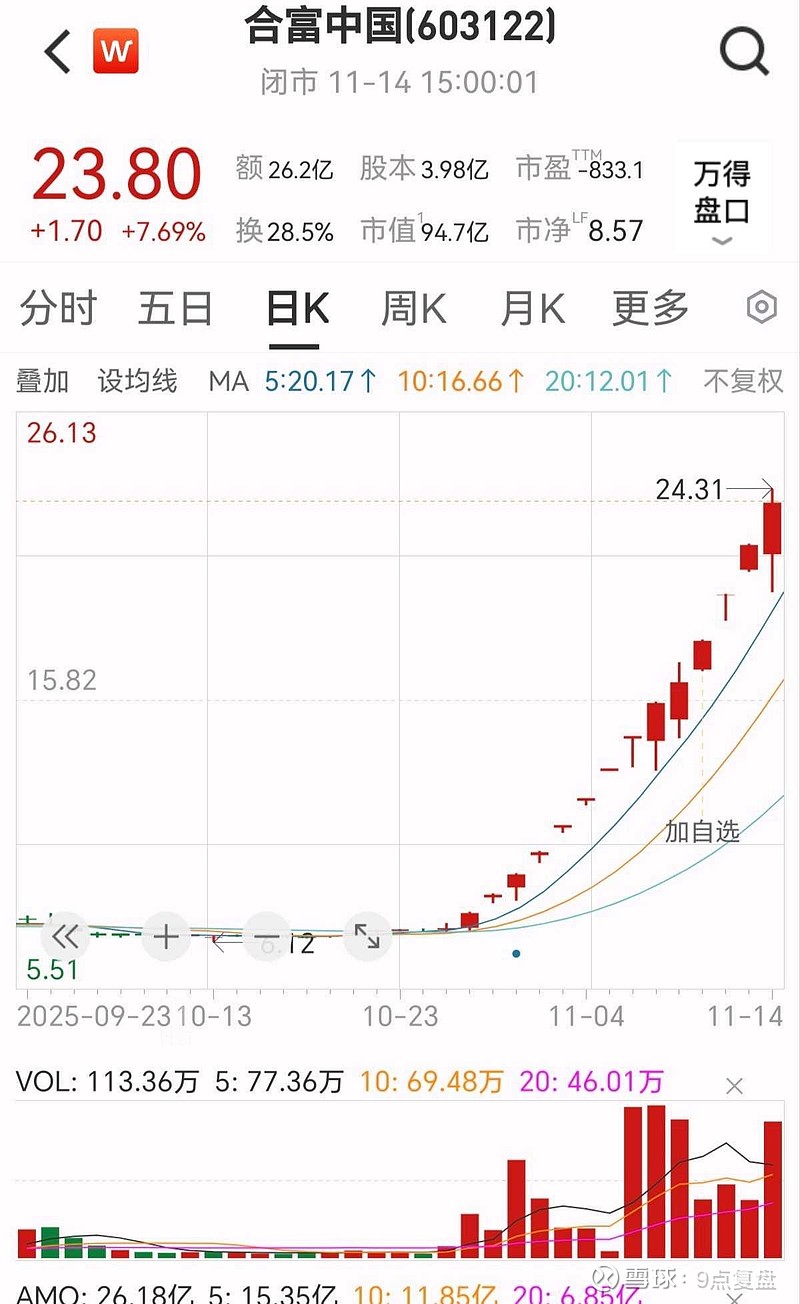
Task: Toggle the 叠加 overlay option
Action: pos(41,381)
